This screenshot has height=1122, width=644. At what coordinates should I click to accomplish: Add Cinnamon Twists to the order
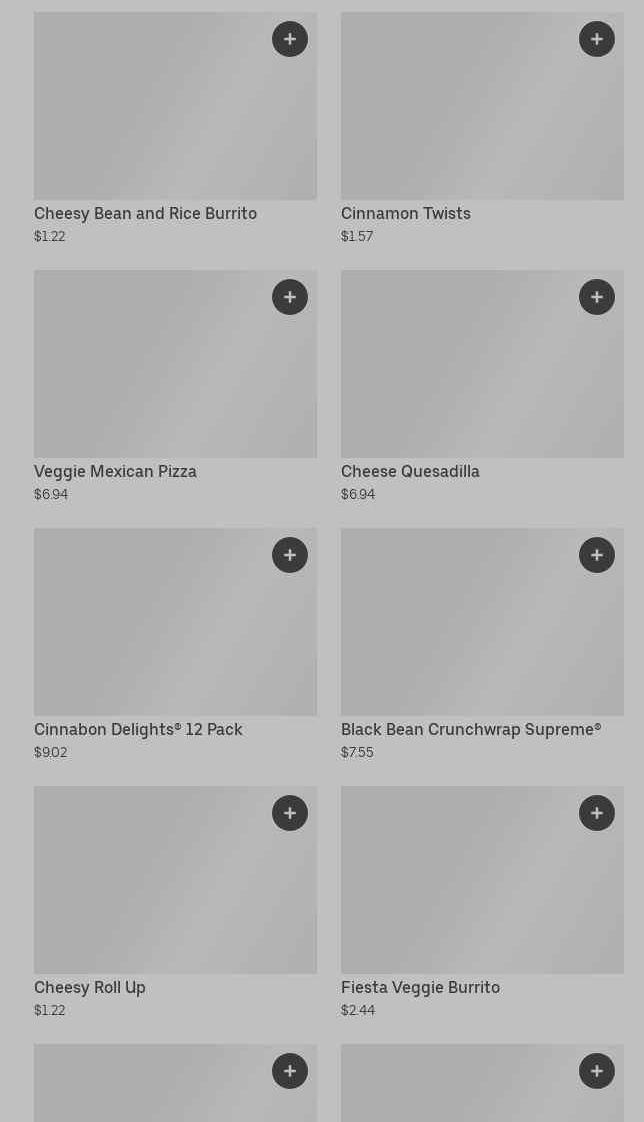pyautogui.click(x=597, y=39)
